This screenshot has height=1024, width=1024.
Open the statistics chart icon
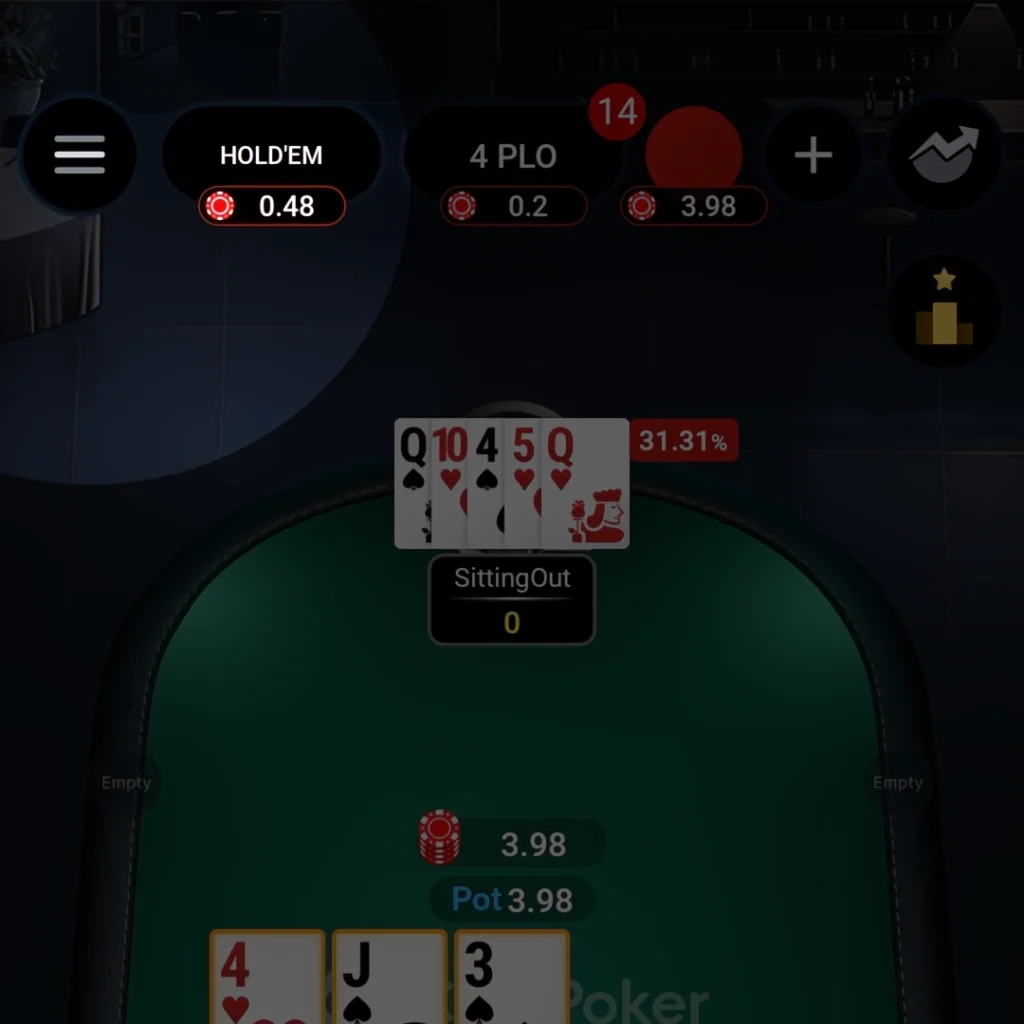click(x=943, y=155)
